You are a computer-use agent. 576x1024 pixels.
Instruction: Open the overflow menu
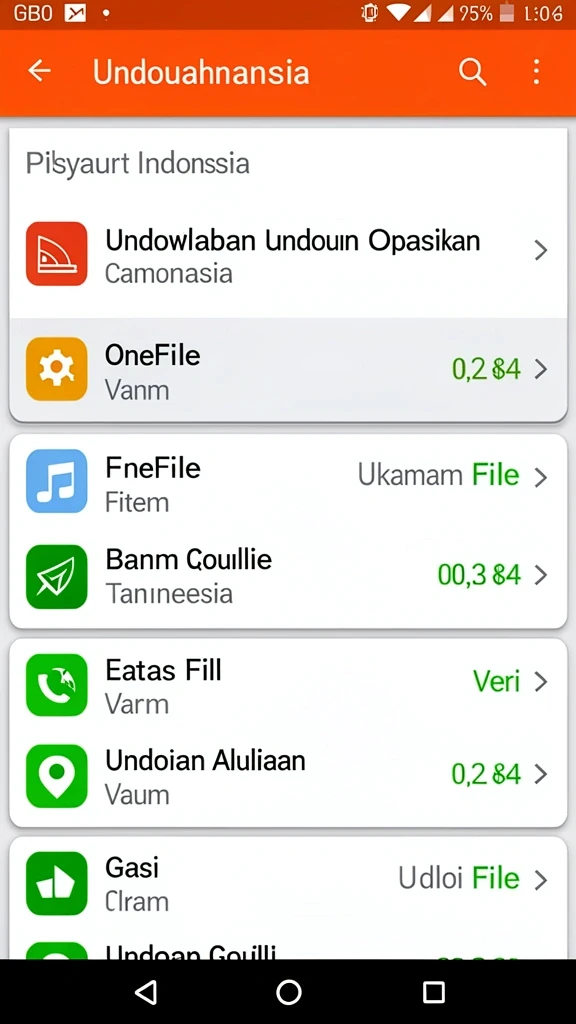pos(536,71)
